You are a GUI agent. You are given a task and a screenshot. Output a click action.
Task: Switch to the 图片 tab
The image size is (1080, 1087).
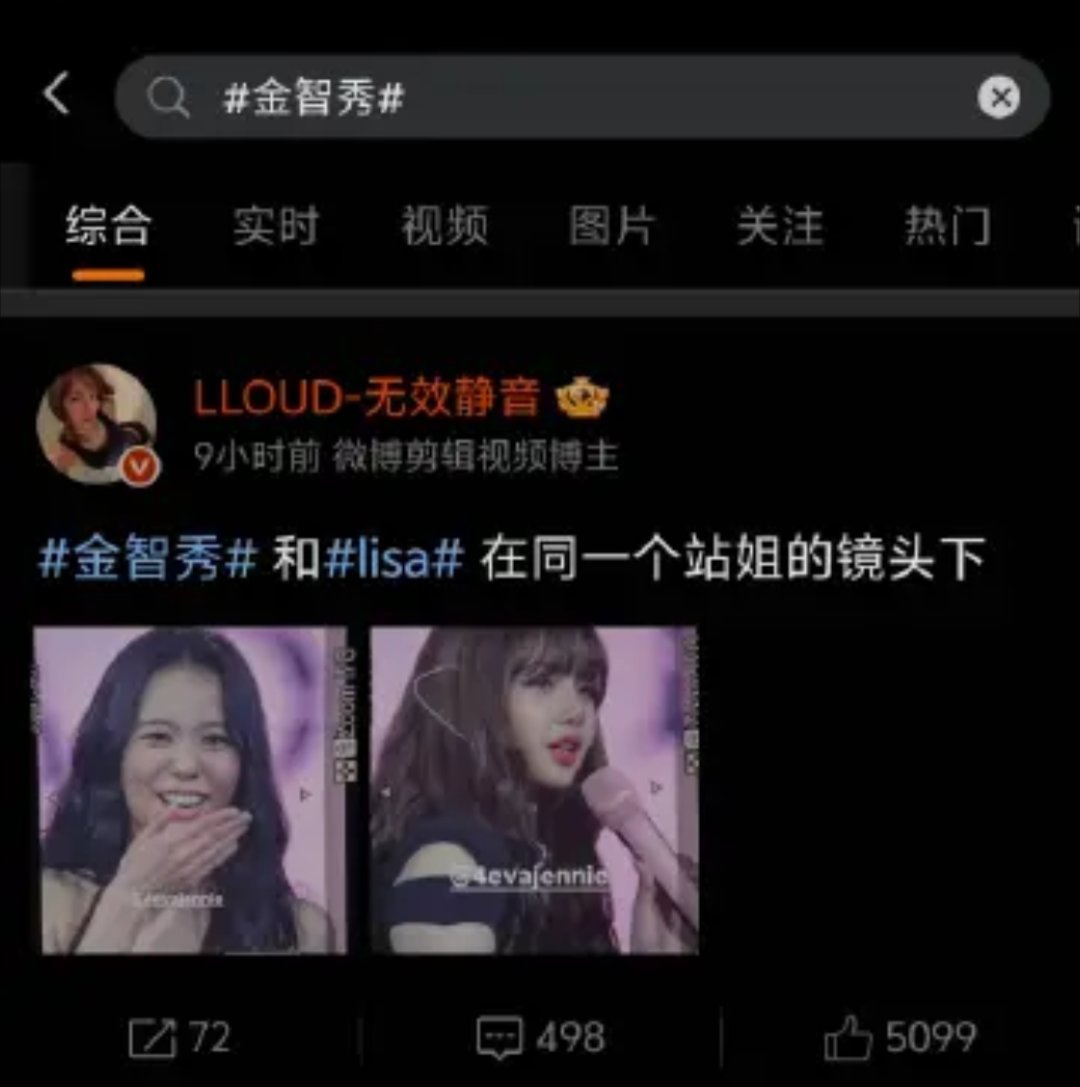pos(614,228)
